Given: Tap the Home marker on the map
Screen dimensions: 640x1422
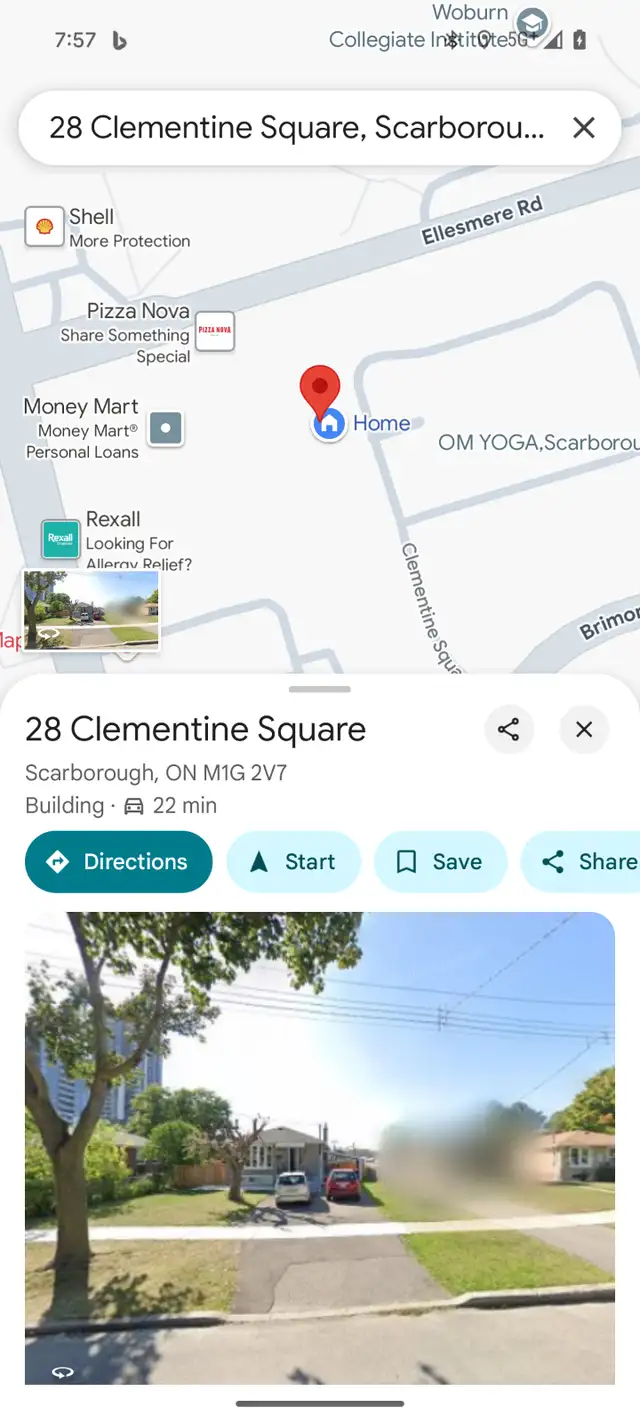Looking at the screenshot, I should coord(328,424).
